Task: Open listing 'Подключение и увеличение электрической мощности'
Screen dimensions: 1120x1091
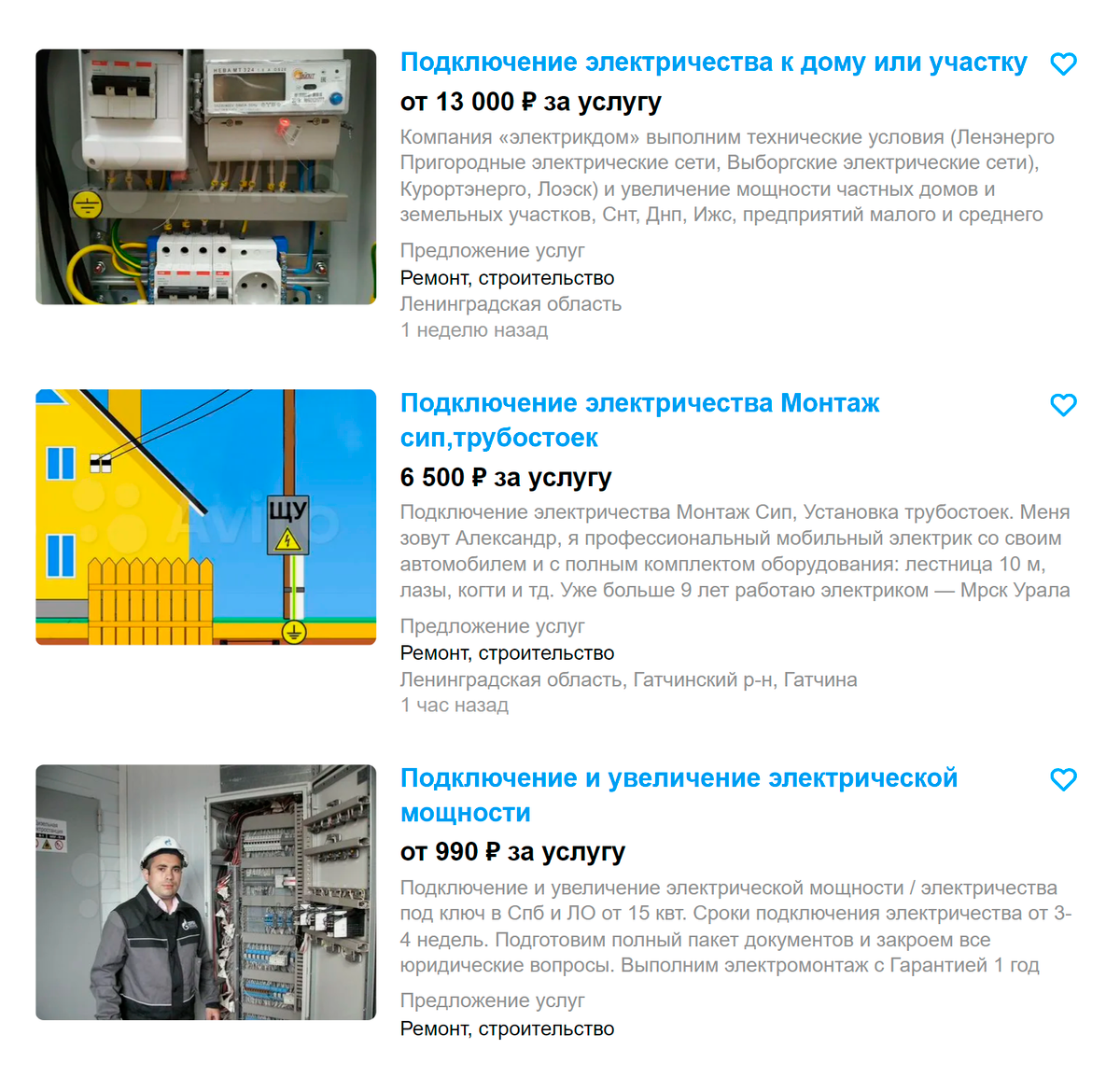Action: tap(679, 794)
